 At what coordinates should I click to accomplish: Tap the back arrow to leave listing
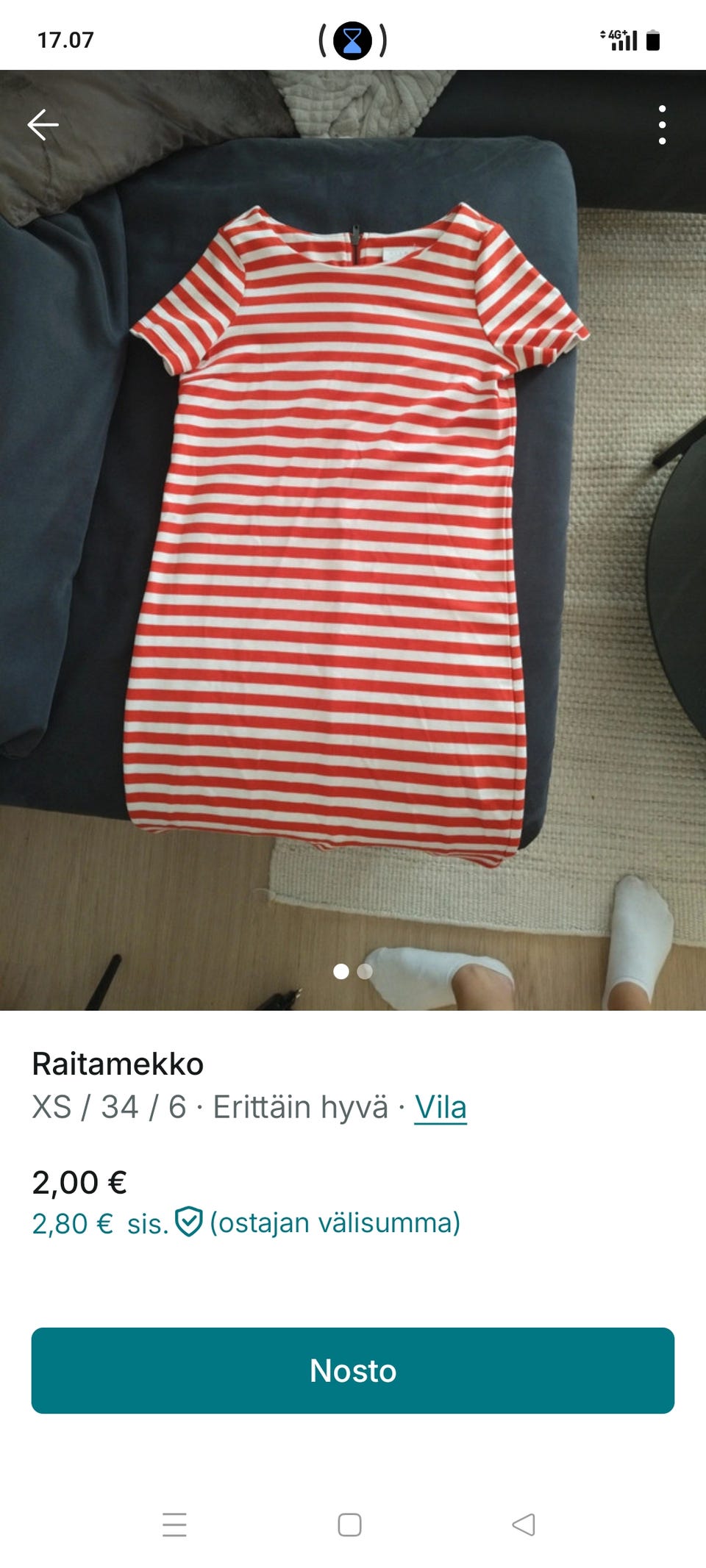pyautogui.click(x=42, y=124)
